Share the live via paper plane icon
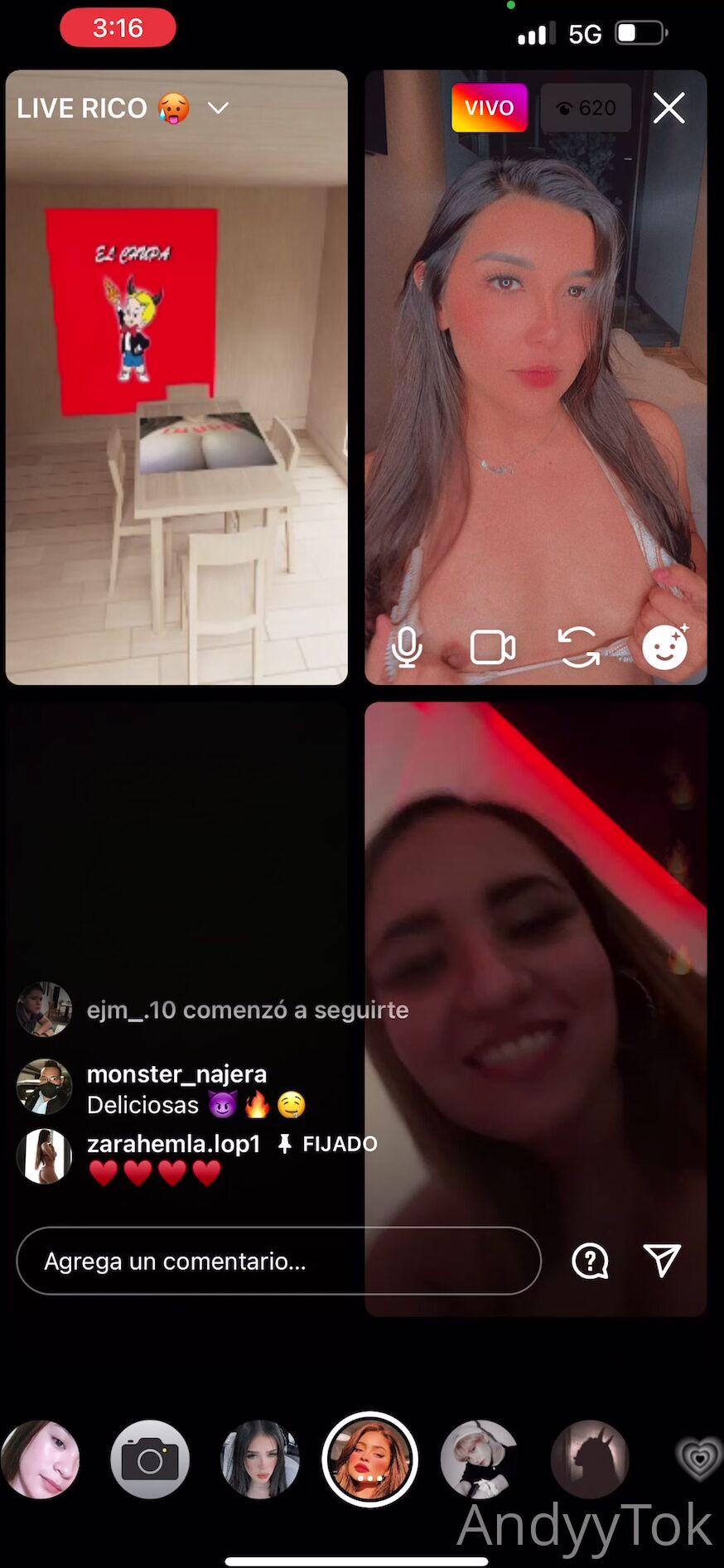The width and height of the screenshot is (724, 1568). pos(662,1260)
